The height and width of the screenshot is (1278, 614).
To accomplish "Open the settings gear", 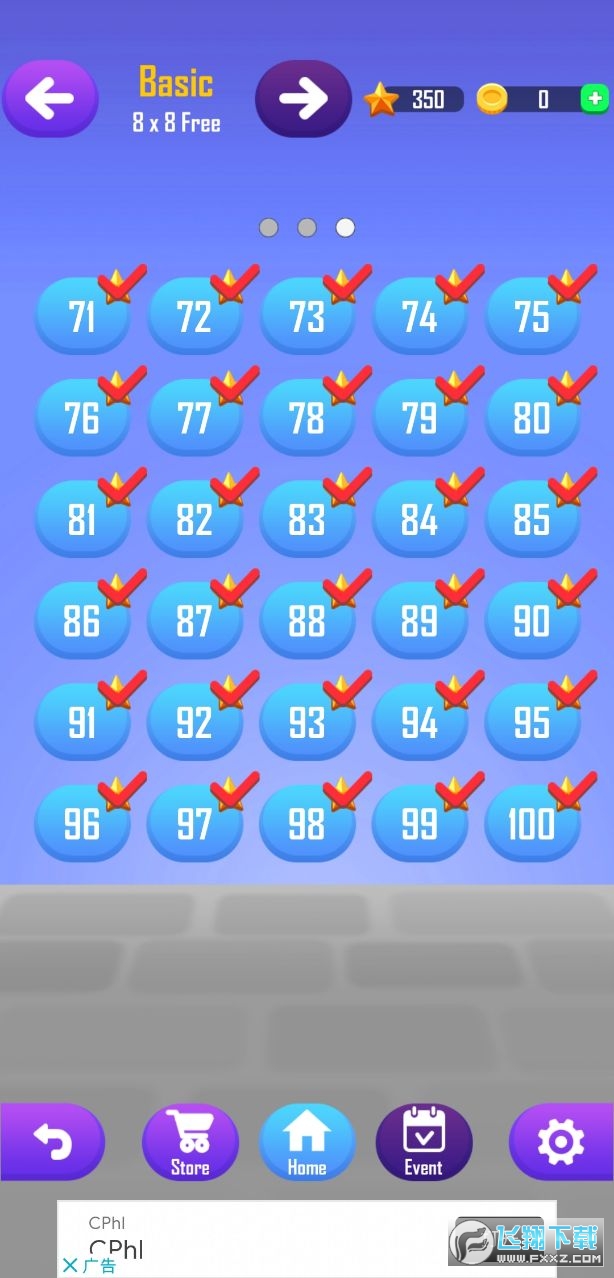I will pos(560,1141).
